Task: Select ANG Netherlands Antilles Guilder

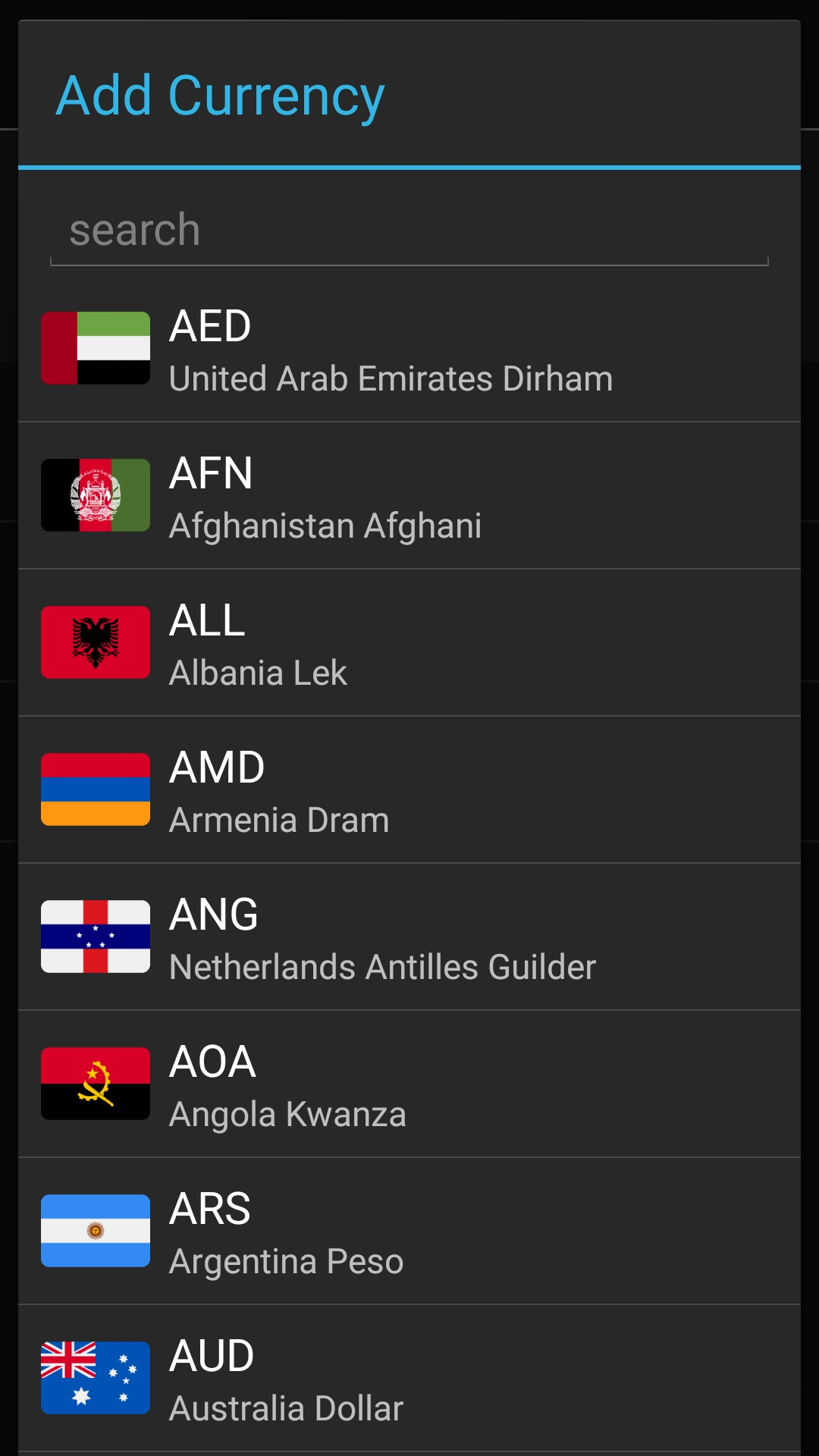Action: [x=409, y=937]
